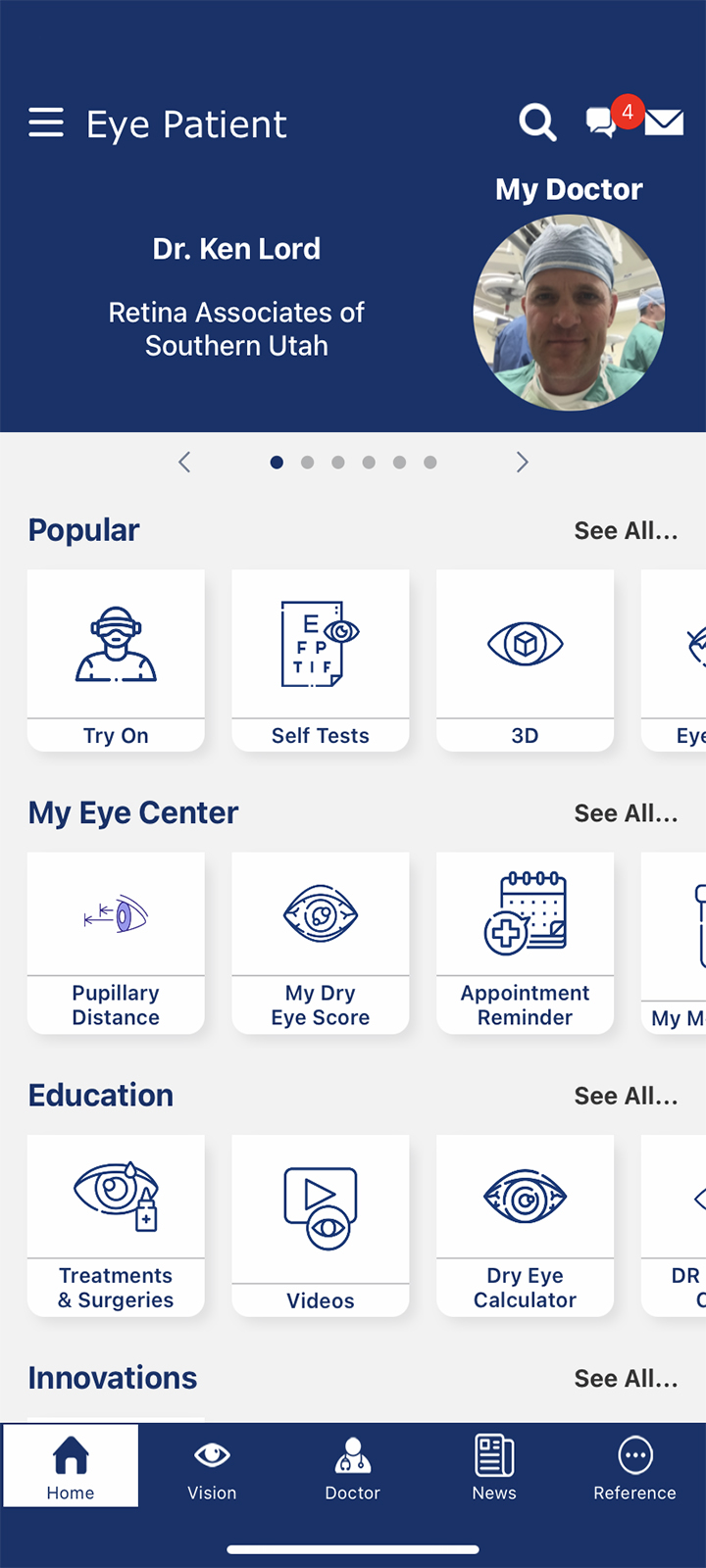Open Pupillary Distance tool

[x=116, y=943]
